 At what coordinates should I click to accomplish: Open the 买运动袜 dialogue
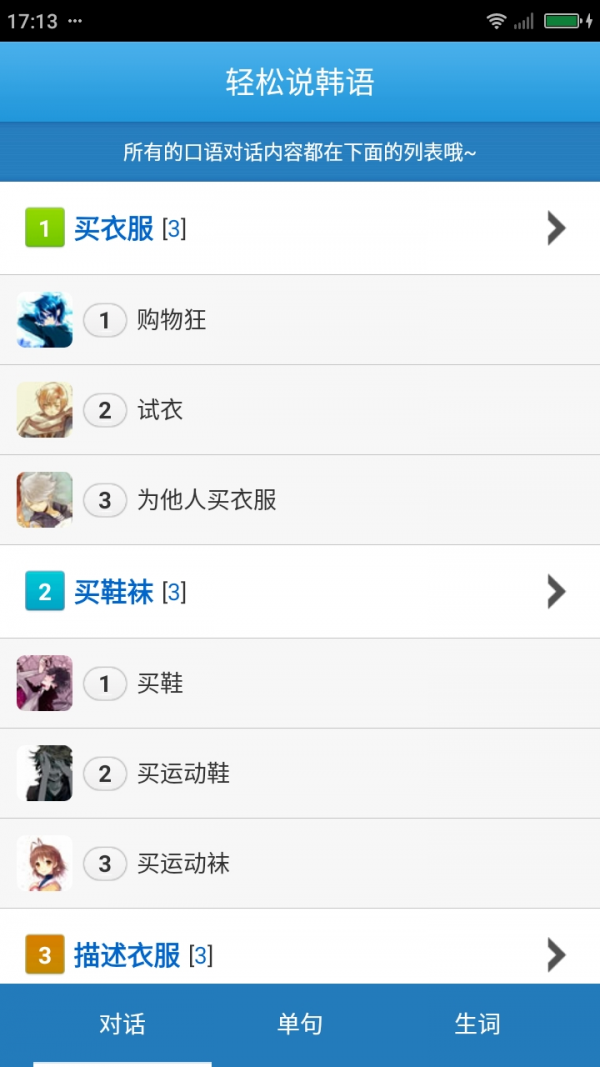pyautogui.click(x=300, y=864)
